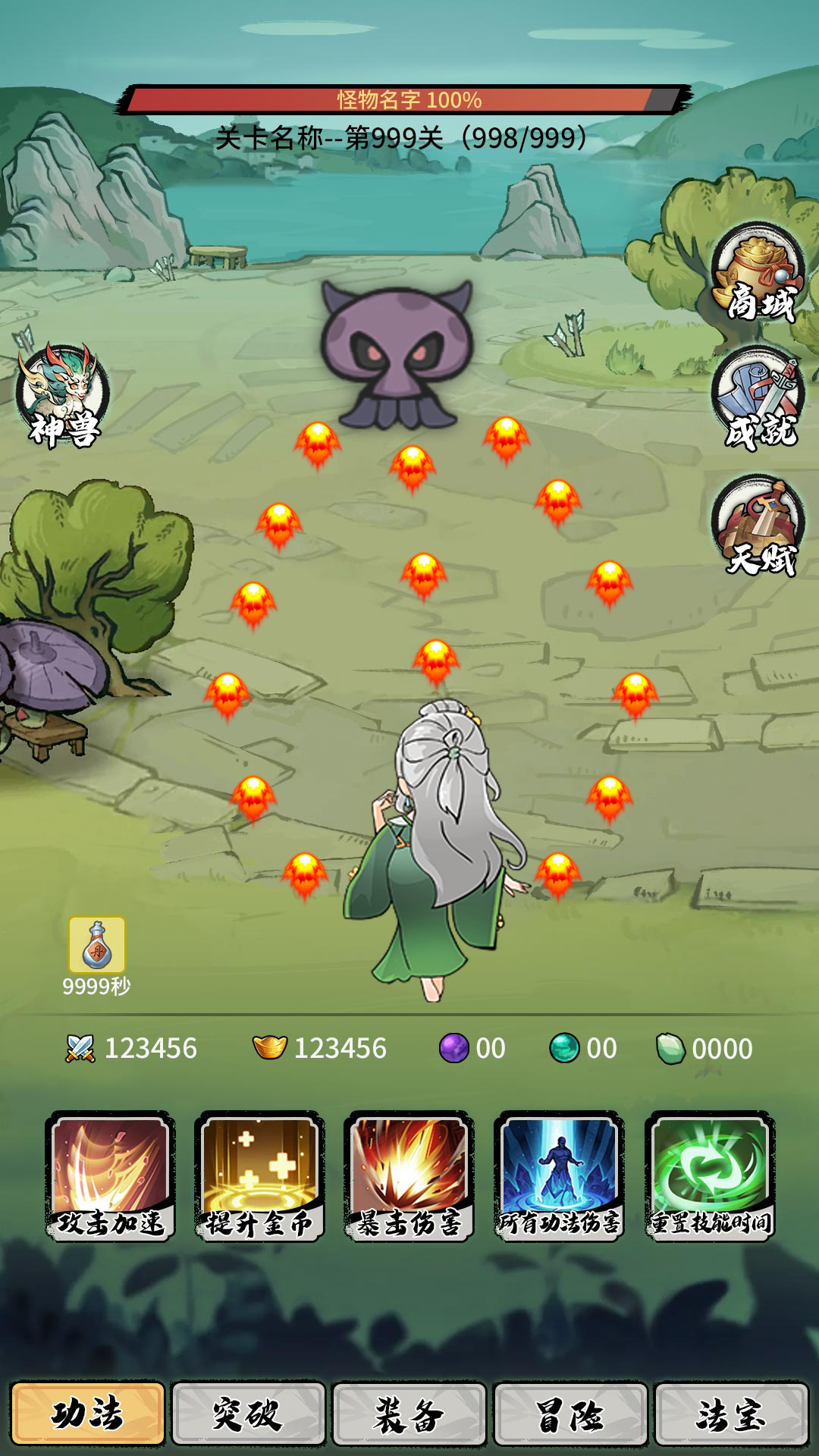Select the 法宝 tab
This screenshot has width=819, height=1456.
coord(731,1414)
